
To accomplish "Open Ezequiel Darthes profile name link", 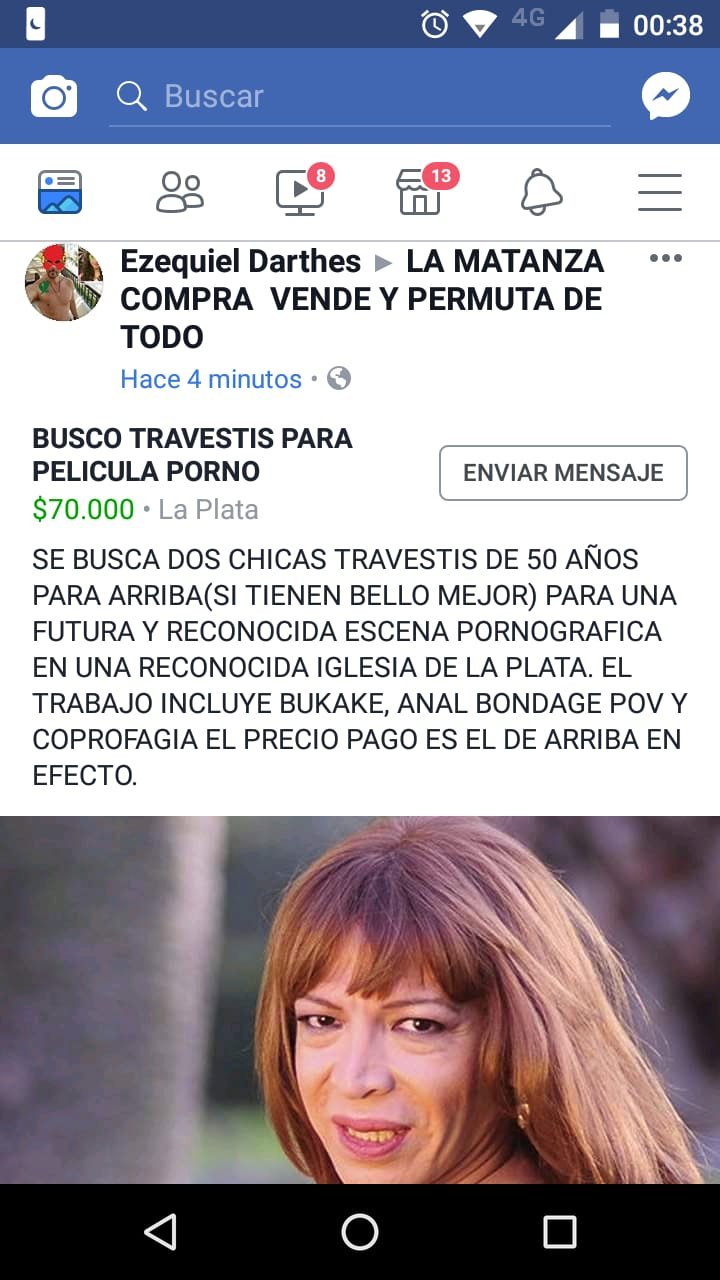I will [x=240, y=262].
